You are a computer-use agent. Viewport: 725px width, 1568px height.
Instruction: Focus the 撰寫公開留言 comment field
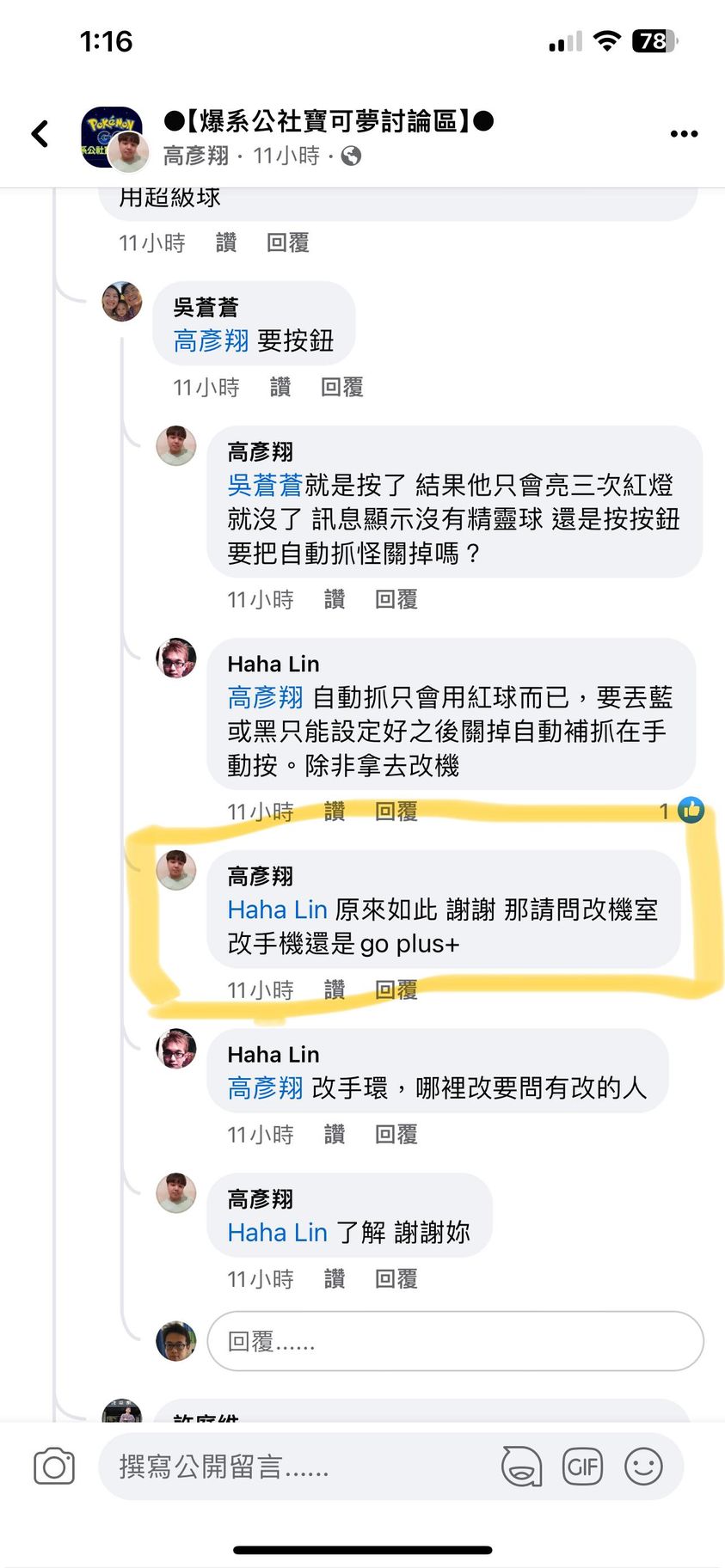(292, 1467)
